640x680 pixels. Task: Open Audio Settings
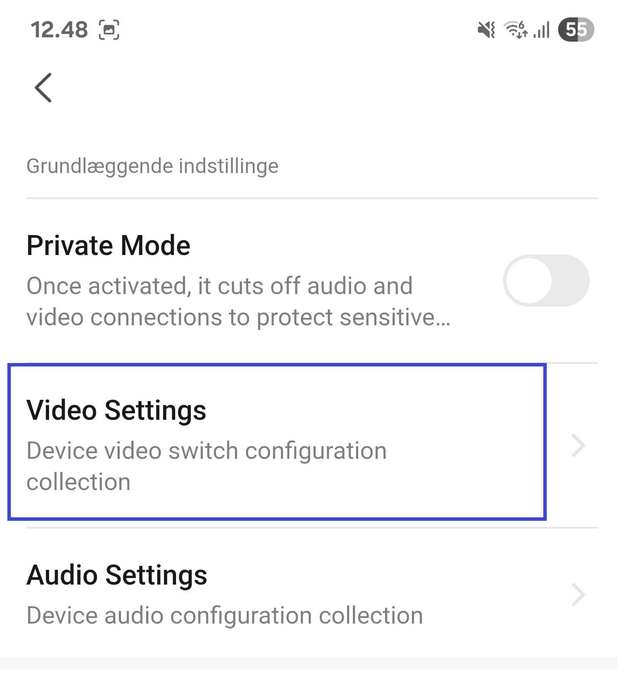(x=300, y=593)
